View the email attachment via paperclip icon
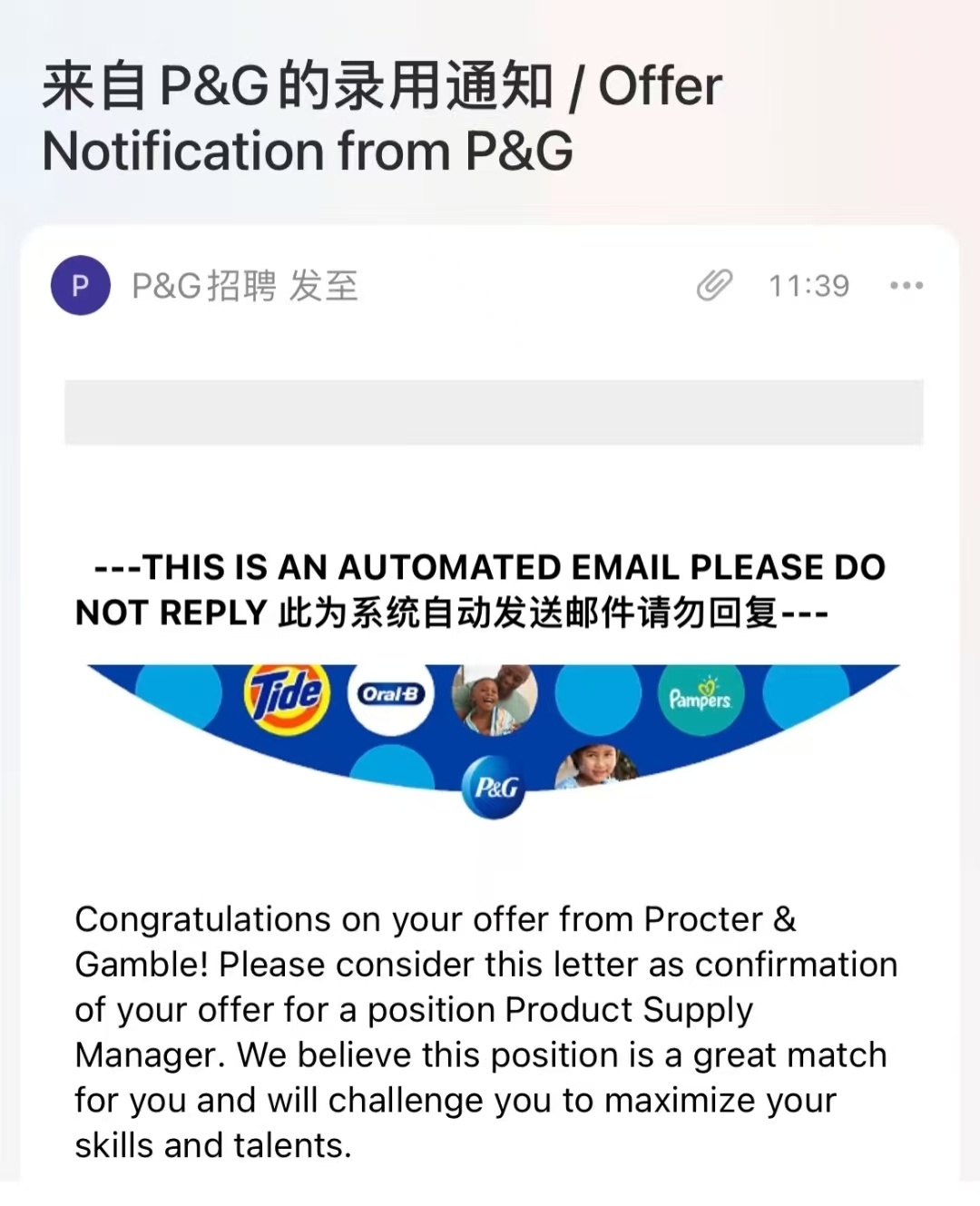This screenshot has height=1206, width=980. 714,285
